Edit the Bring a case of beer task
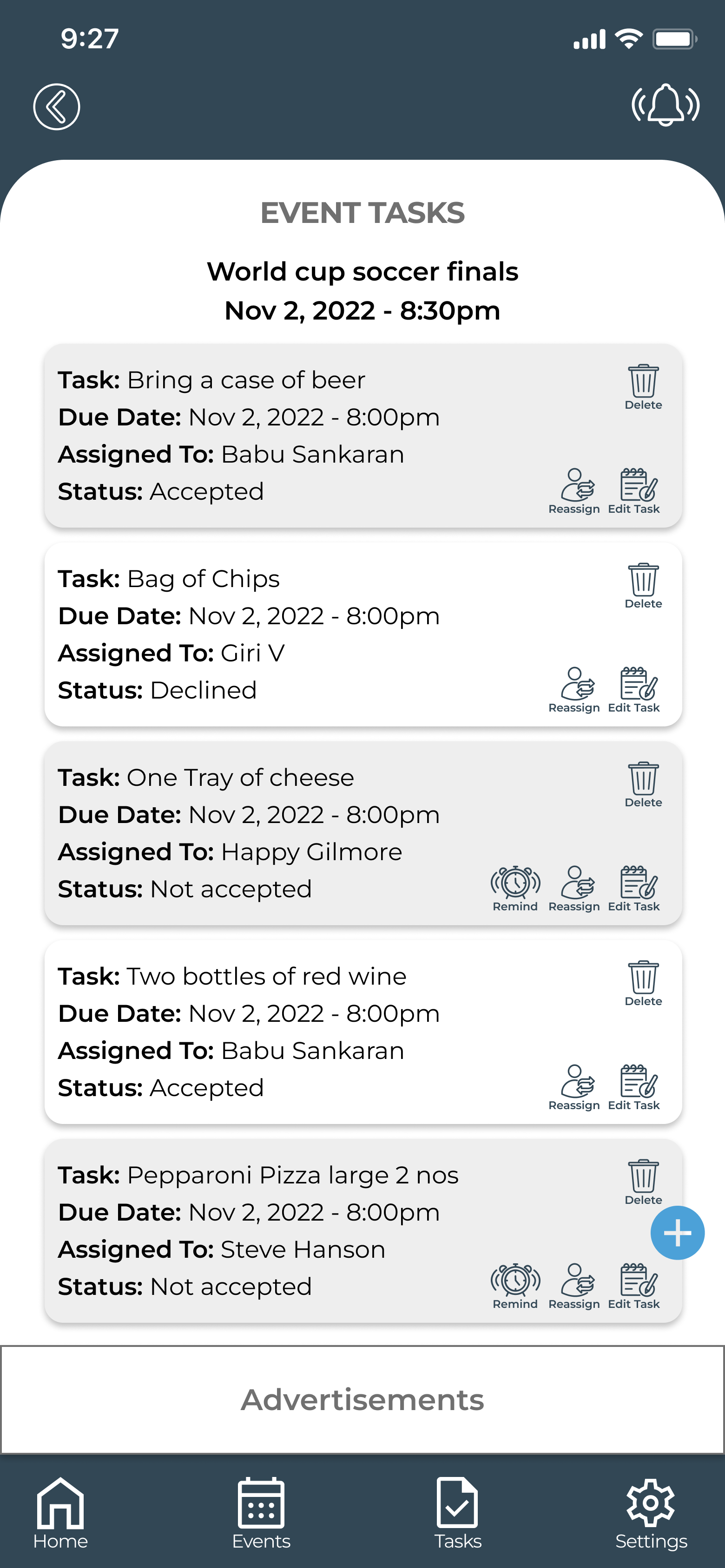Screen dimensions: 725x1568 pos(634,491)
